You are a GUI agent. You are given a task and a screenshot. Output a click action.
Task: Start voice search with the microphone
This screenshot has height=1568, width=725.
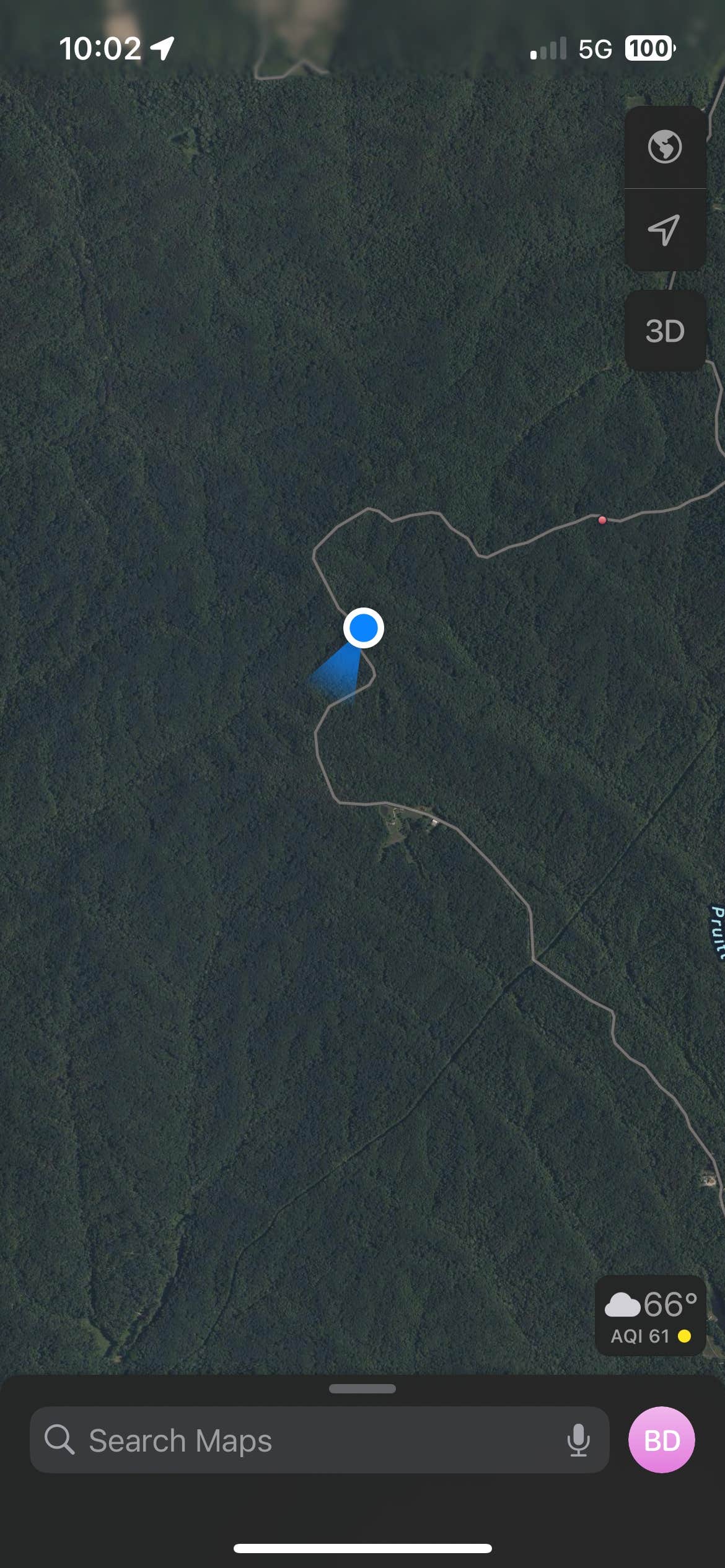tap(578, 1440)
